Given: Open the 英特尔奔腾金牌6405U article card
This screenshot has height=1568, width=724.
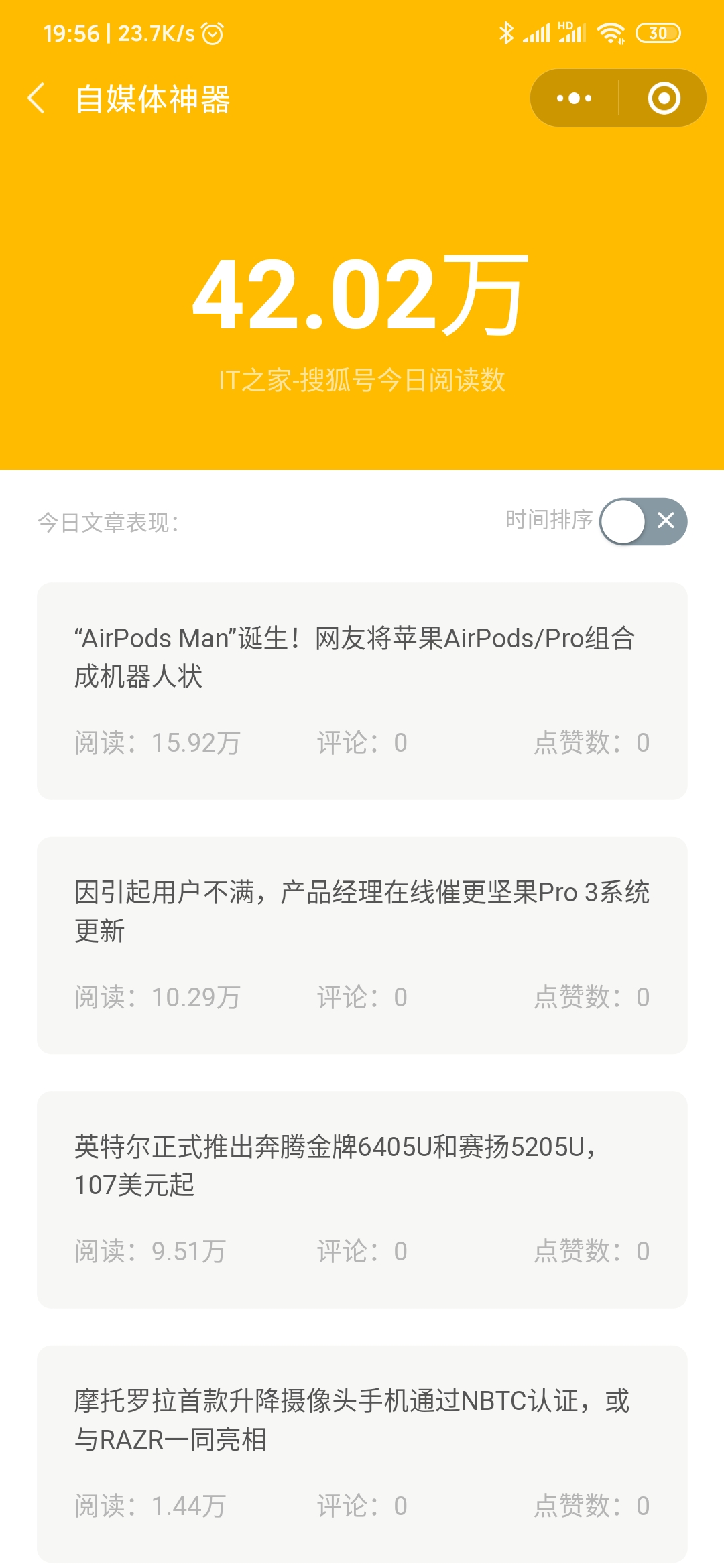Looking at the screenshot, I should point(362,1199).
